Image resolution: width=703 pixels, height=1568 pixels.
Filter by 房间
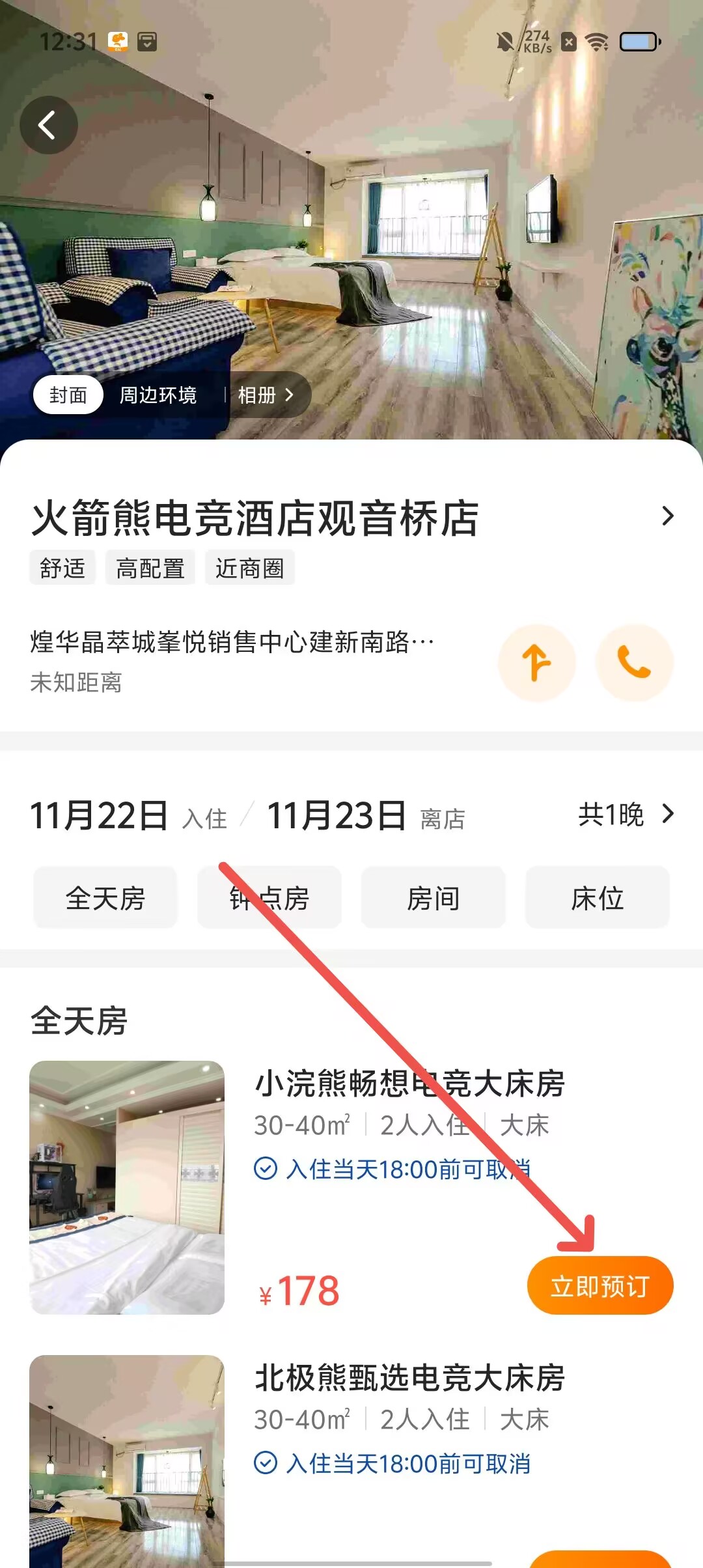(x=434, y=898)
